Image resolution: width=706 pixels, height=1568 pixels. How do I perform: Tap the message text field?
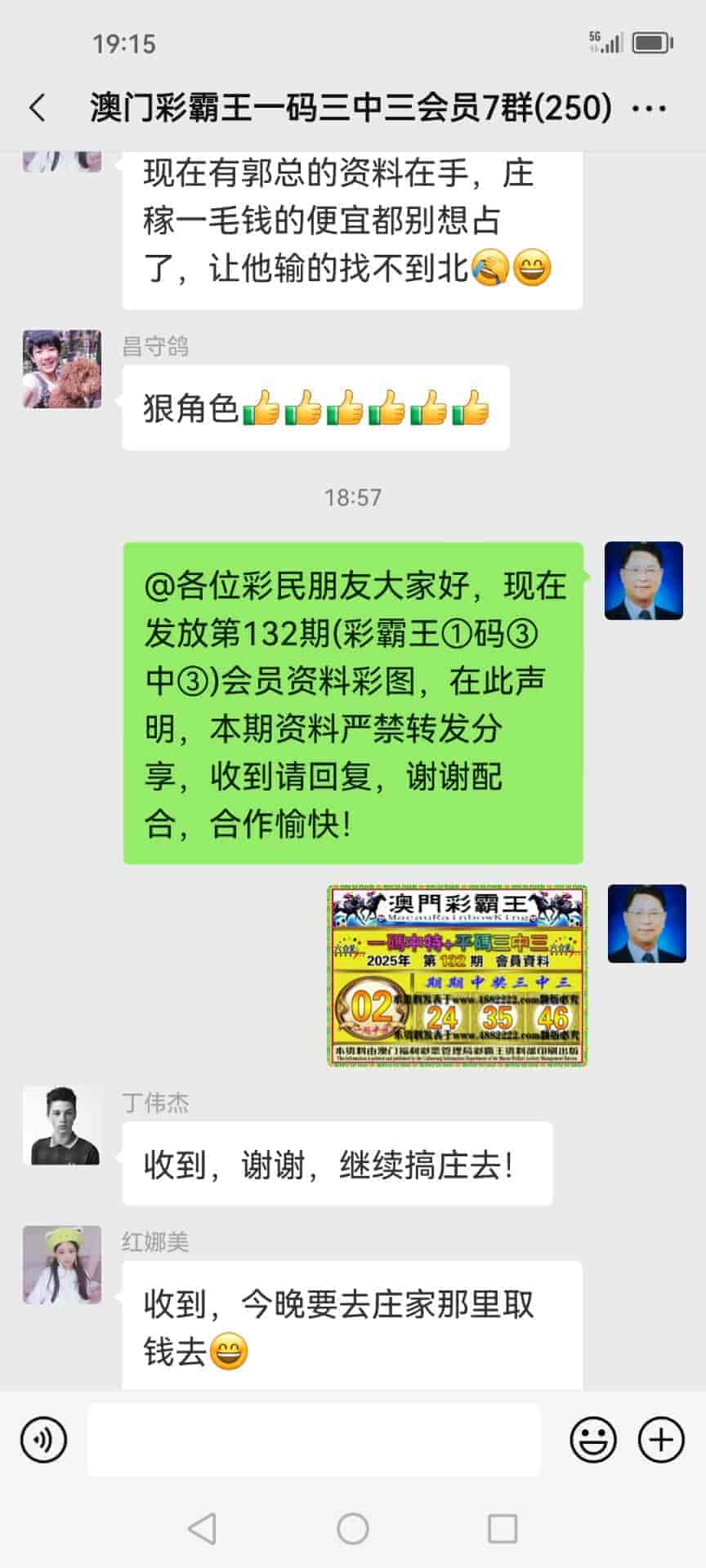point(314,1440)
